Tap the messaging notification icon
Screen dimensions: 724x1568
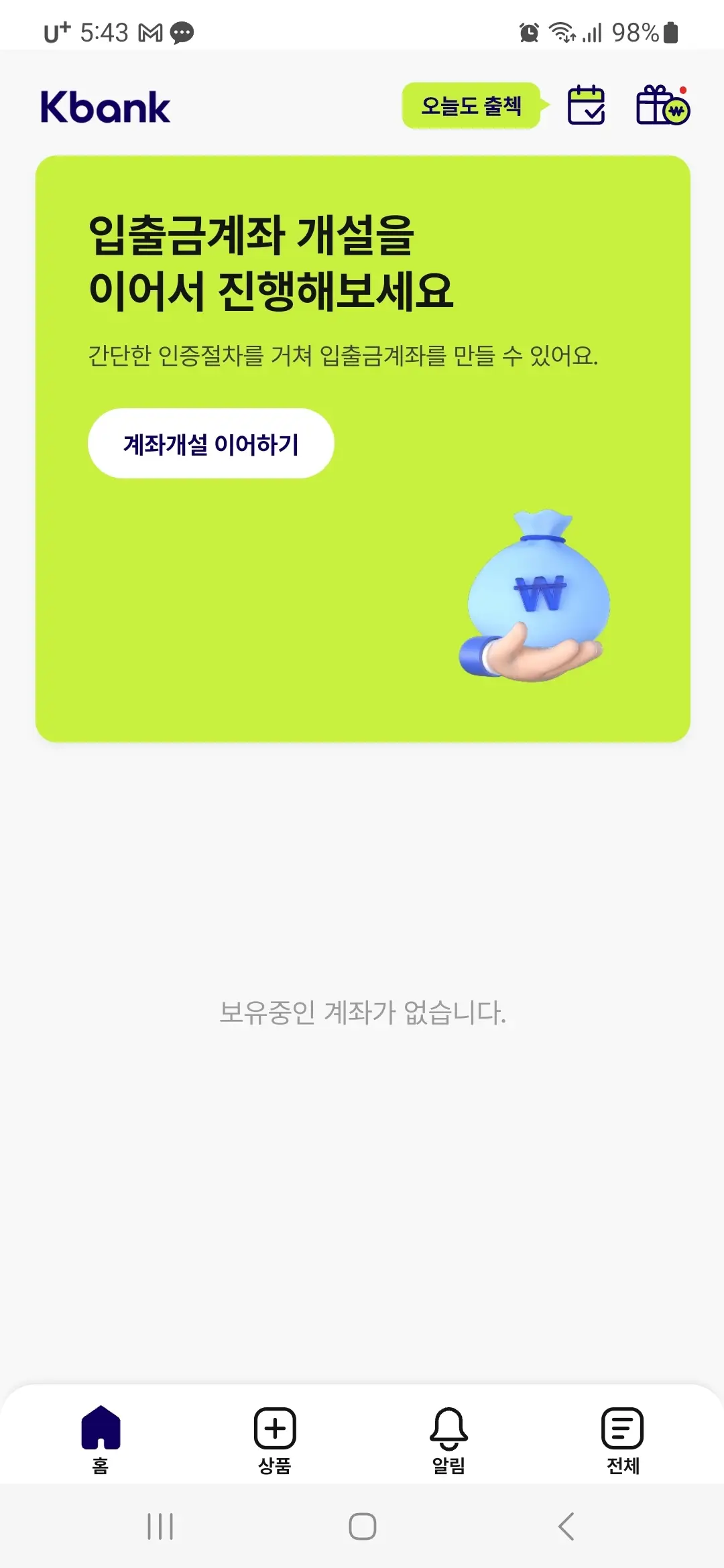(x=182, y=31)
